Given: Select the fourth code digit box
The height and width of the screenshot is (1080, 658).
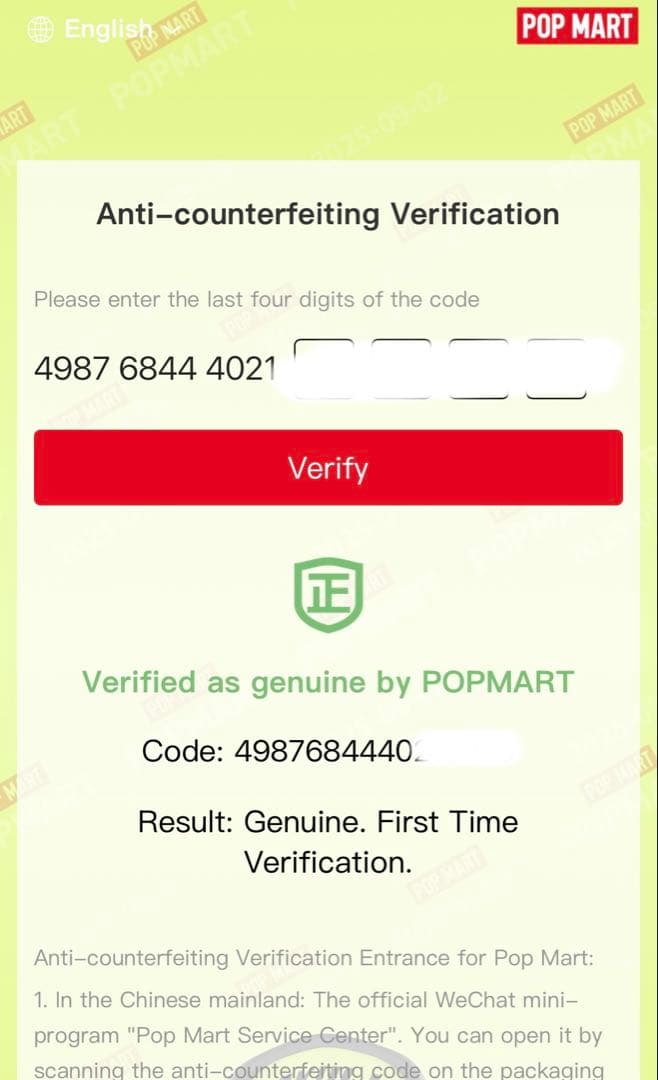Looking at the screenshot, I should coord(556,369).
